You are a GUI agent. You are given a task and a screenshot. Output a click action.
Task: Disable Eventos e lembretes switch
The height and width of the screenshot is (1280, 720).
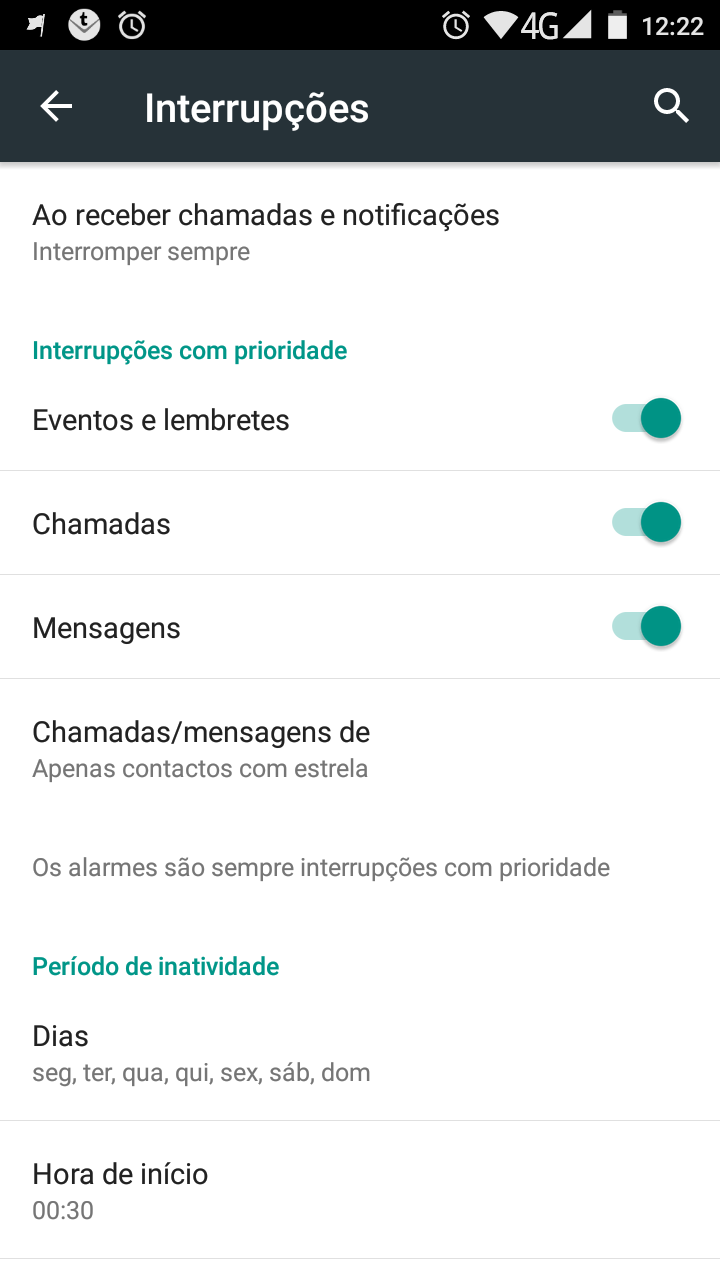[646, 419]
